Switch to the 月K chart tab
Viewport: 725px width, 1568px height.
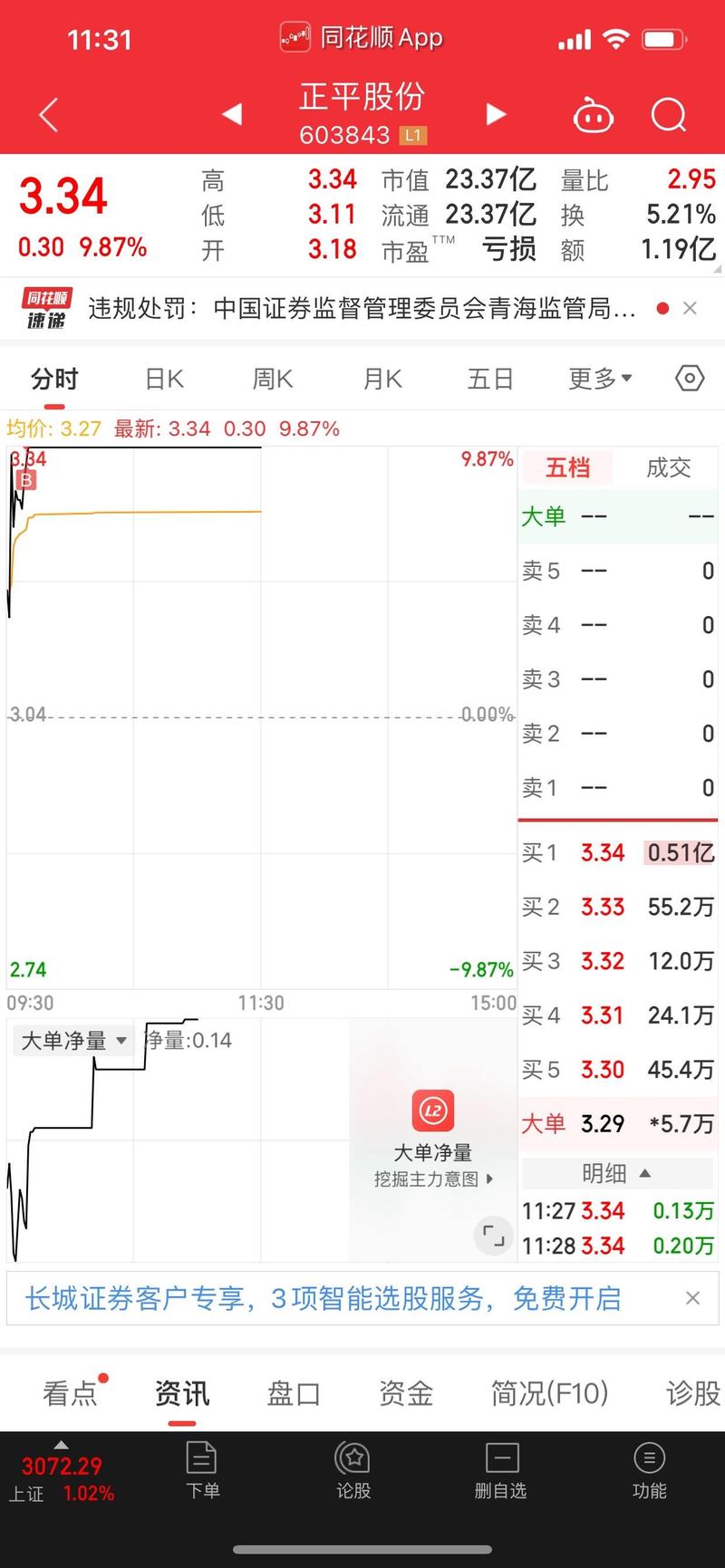pos(382,379)
